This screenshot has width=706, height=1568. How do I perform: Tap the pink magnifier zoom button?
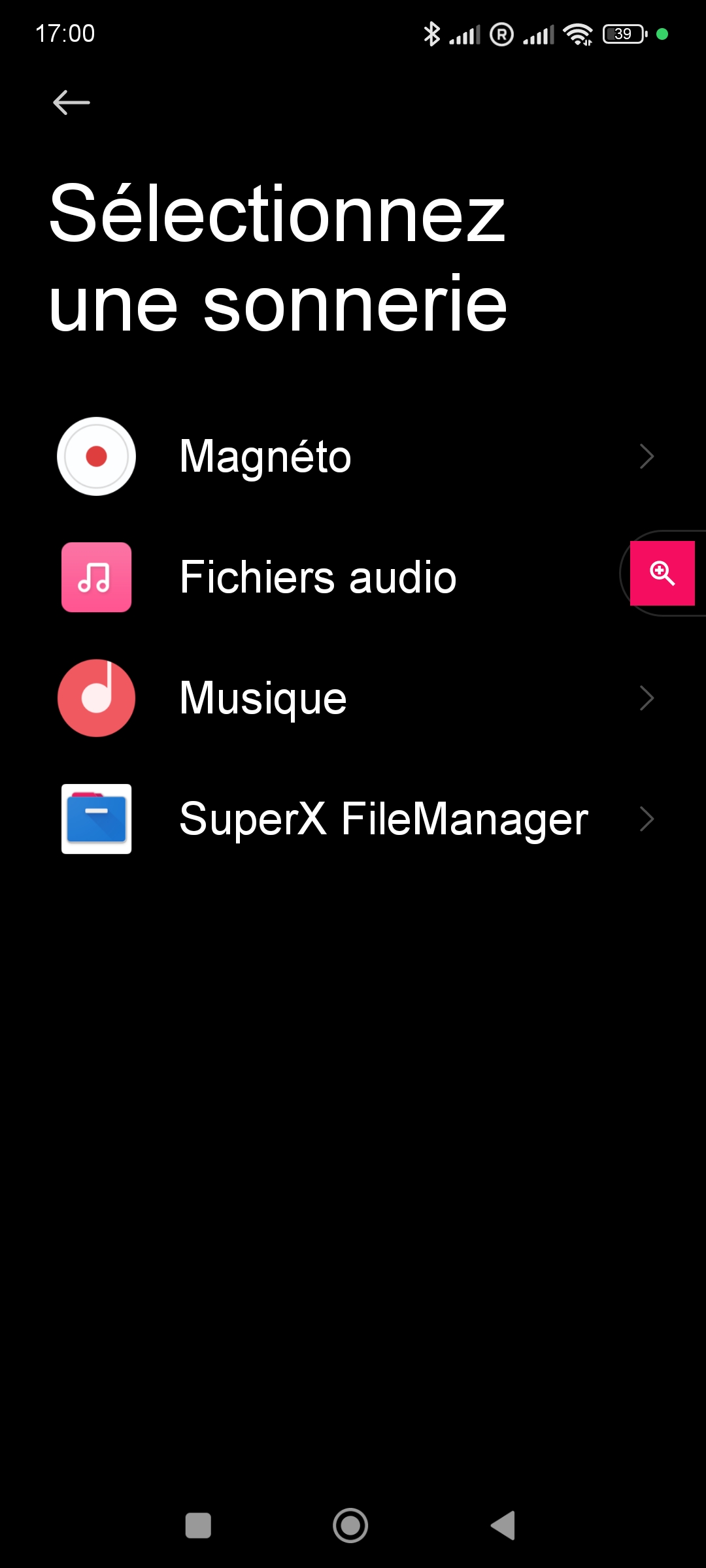662,573
